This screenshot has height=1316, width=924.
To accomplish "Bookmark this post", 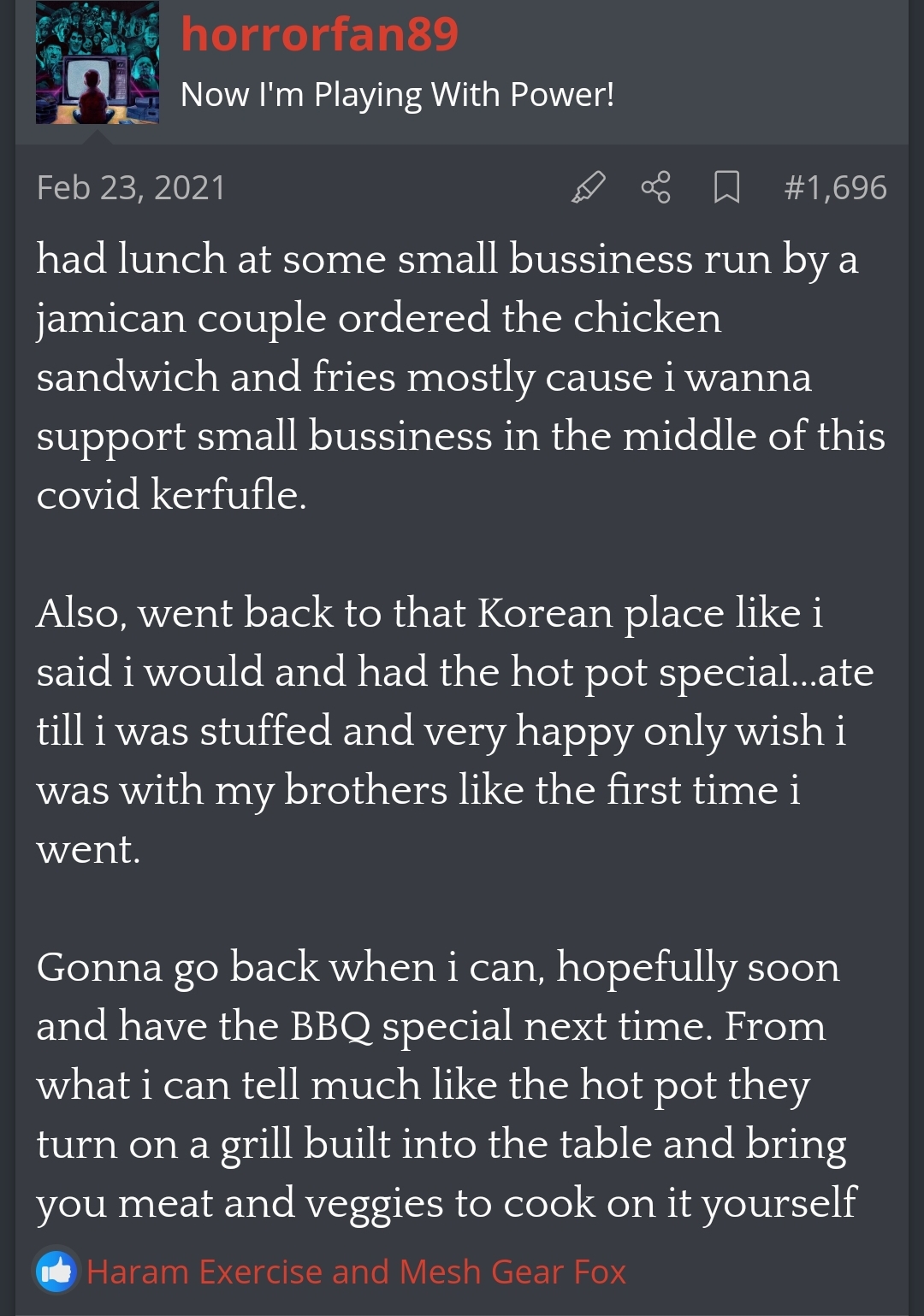I will pos(726,187).
